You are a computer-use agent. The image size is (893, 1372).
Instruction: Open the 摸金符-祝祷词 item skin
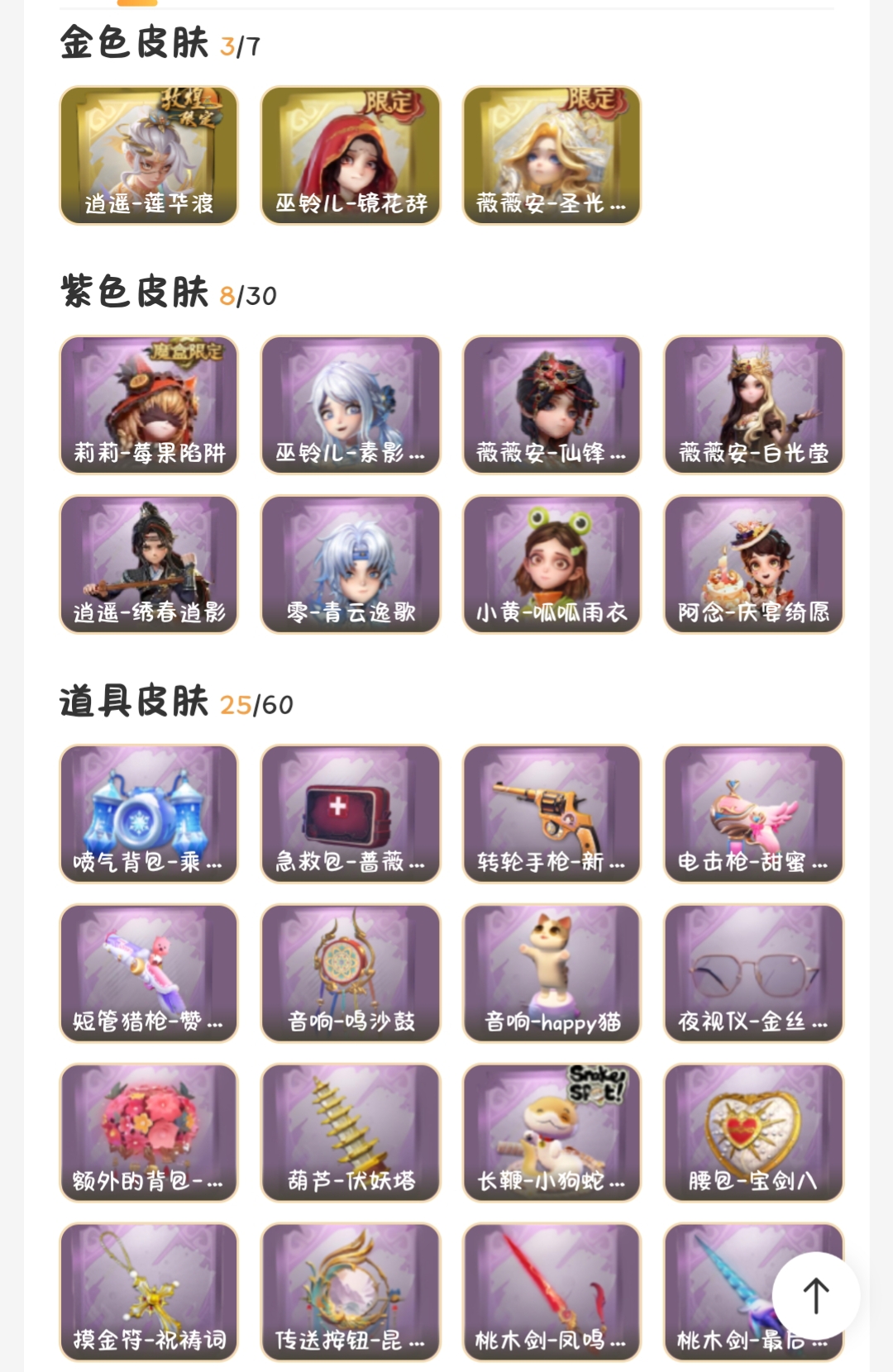[149, 1293]
